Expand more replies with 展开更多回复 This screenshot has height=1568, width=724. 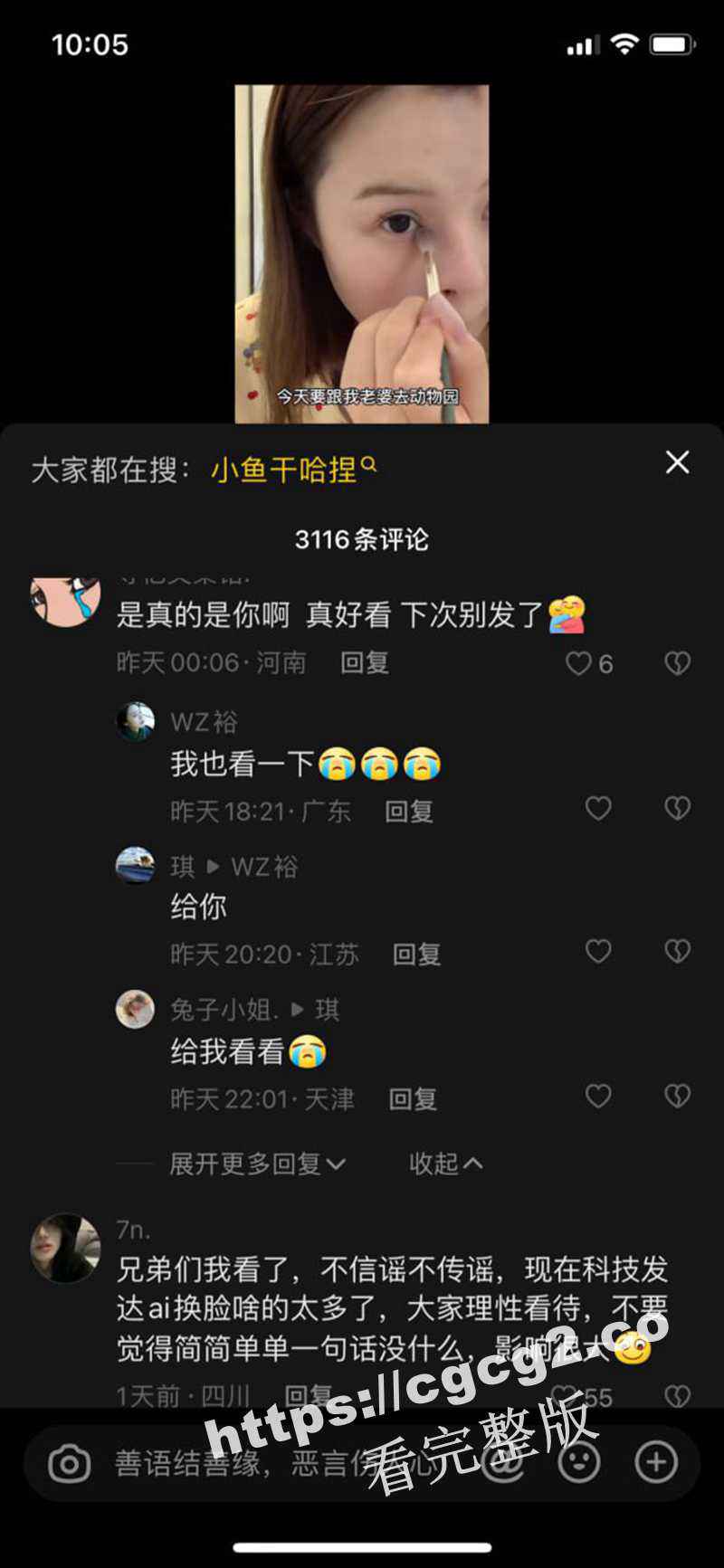coord(257,1164)
